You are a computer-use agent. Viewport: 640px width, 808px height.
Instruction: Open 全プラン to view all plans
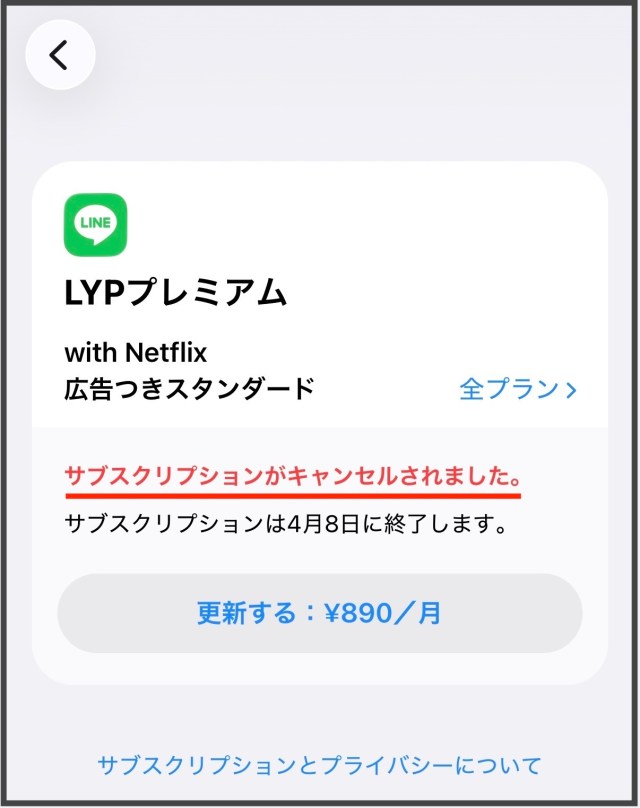click(518, 389)
